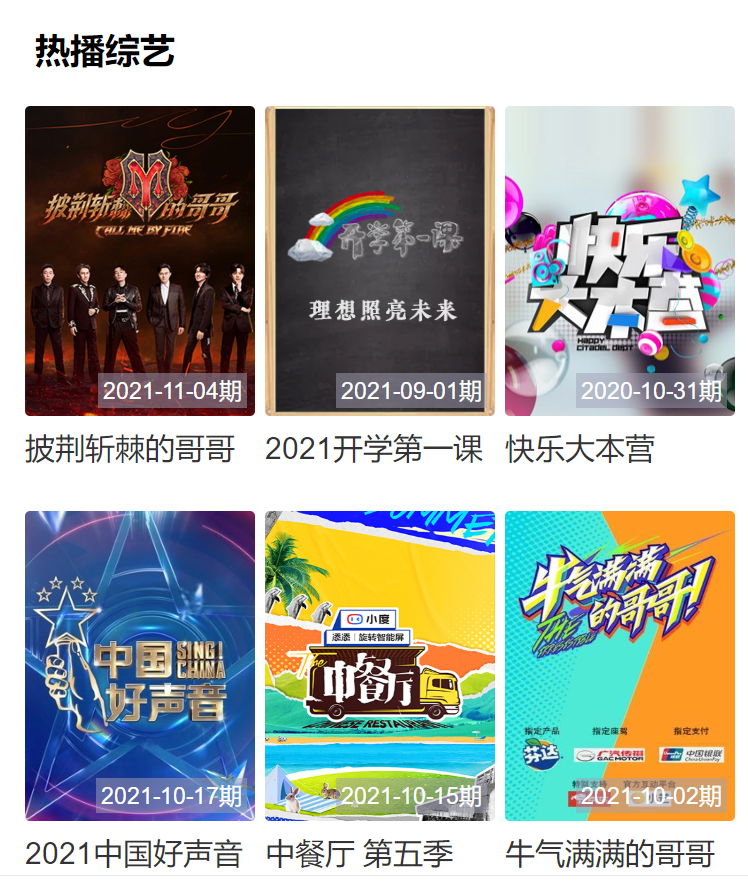Select the 快乐大本营 variety show
Image resolution: width=748 pixels, height=889 pixels.
(620, 261)
